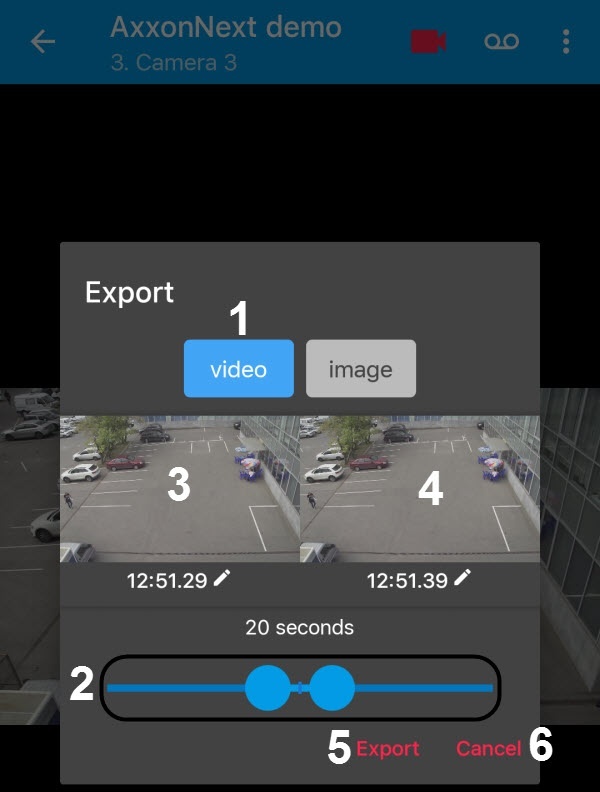The image size is (600, 792).
Task: Edit the end time 12:51.39
Action: [x=462, y=578]
